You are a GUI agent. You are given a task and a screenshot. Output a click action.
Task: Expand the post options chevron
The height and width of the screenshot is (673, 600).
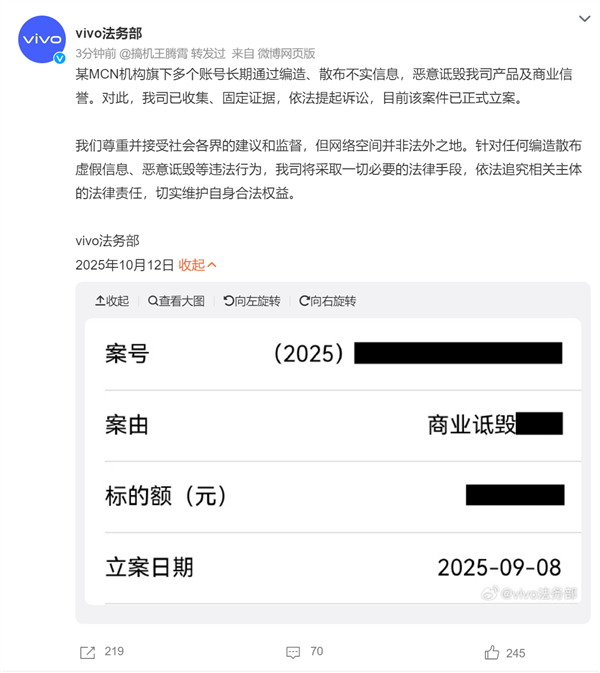[585, 20]
